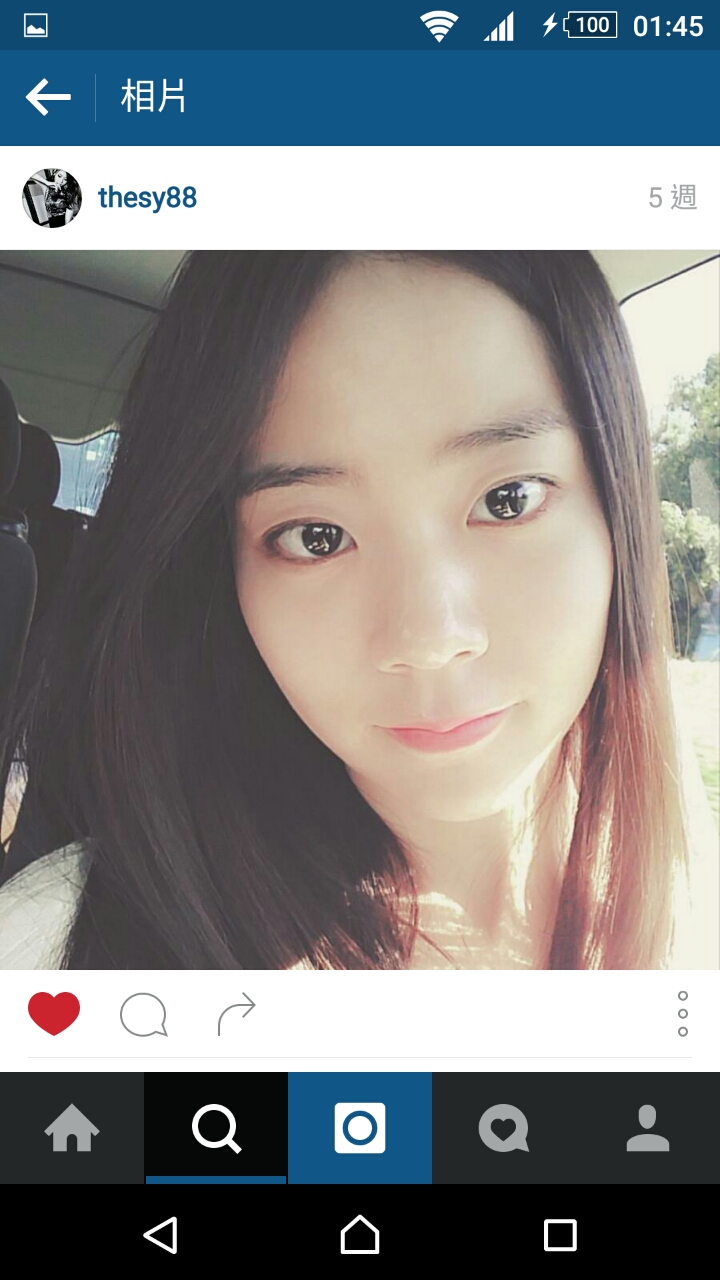Share the post with the arrow icon
This screenshot has height=1280, width=720.
237,1014
